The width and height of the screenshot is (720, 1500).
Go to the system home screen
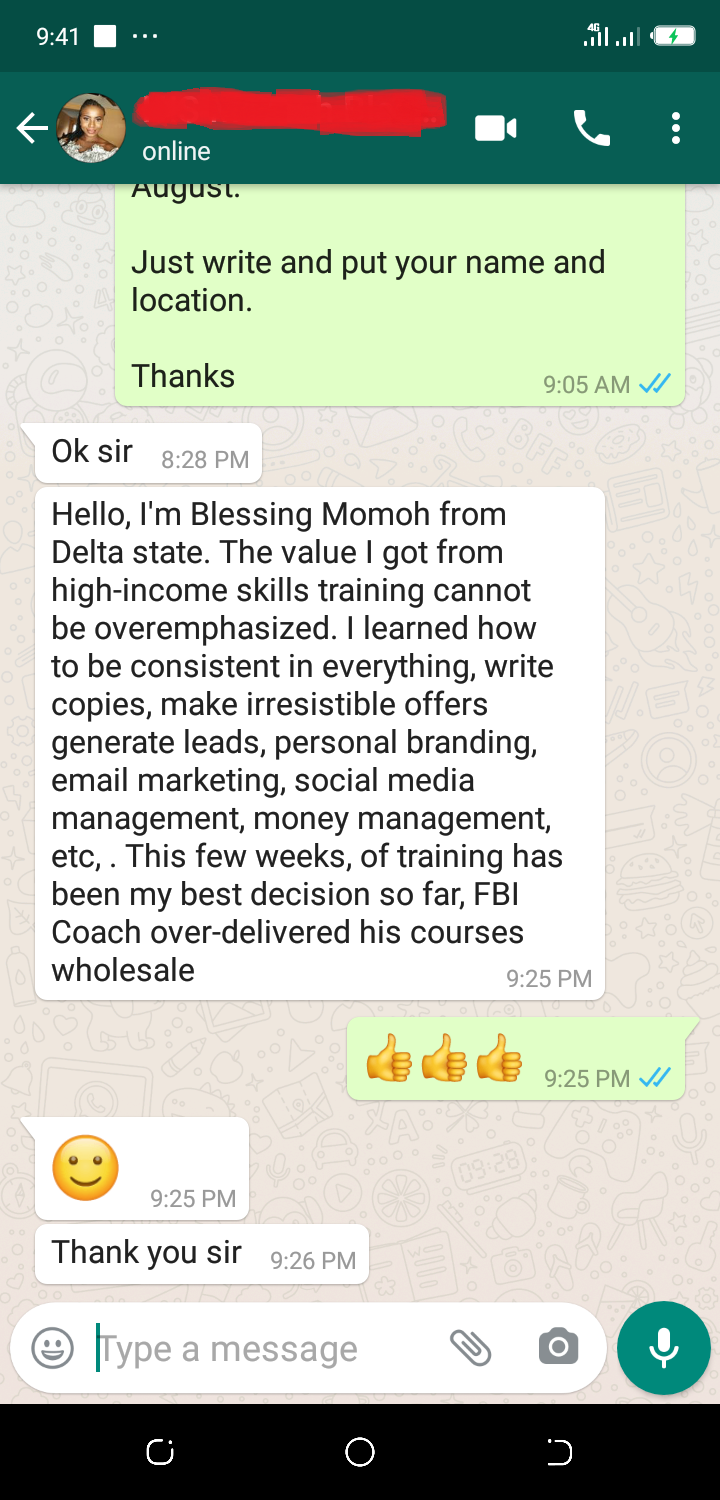(x=360, y=1452)
